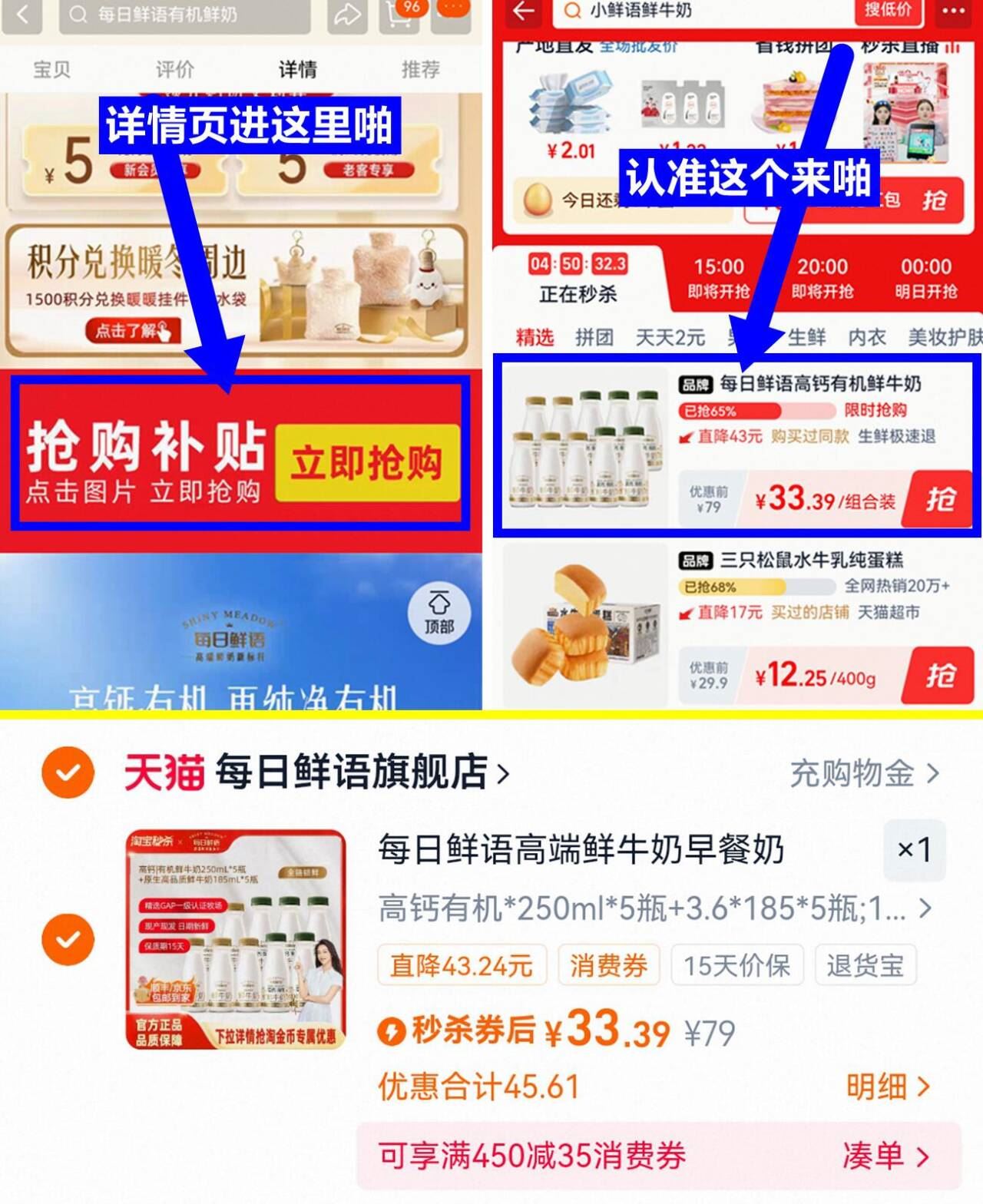
Task: Tap the golden egg icon next to 今日还
Action: coord(539,200)
